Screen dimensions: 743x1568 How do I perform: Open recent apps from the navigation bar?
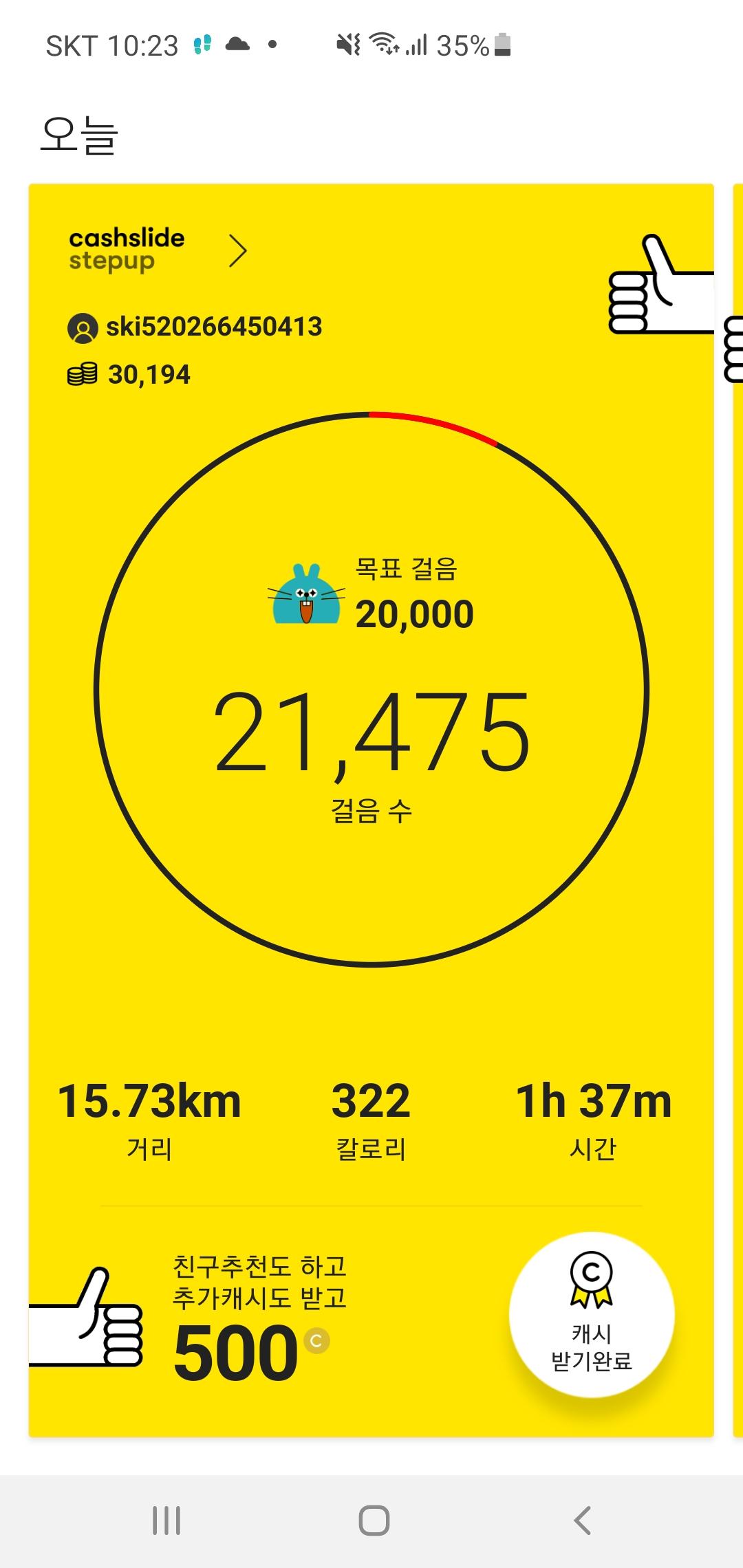(166, 1520)
